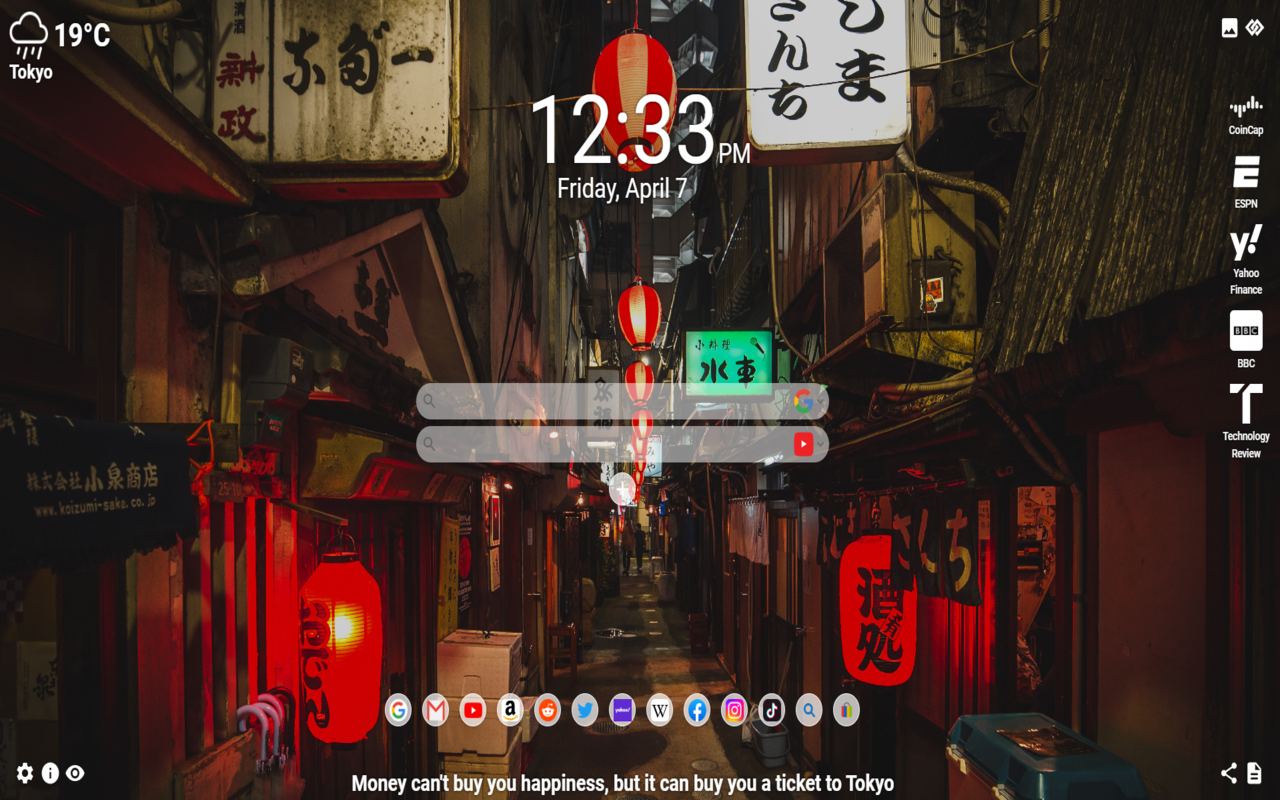
Task: Toggle the eye visibility icon
Action: pyautogui.click(x=75, y=773)
